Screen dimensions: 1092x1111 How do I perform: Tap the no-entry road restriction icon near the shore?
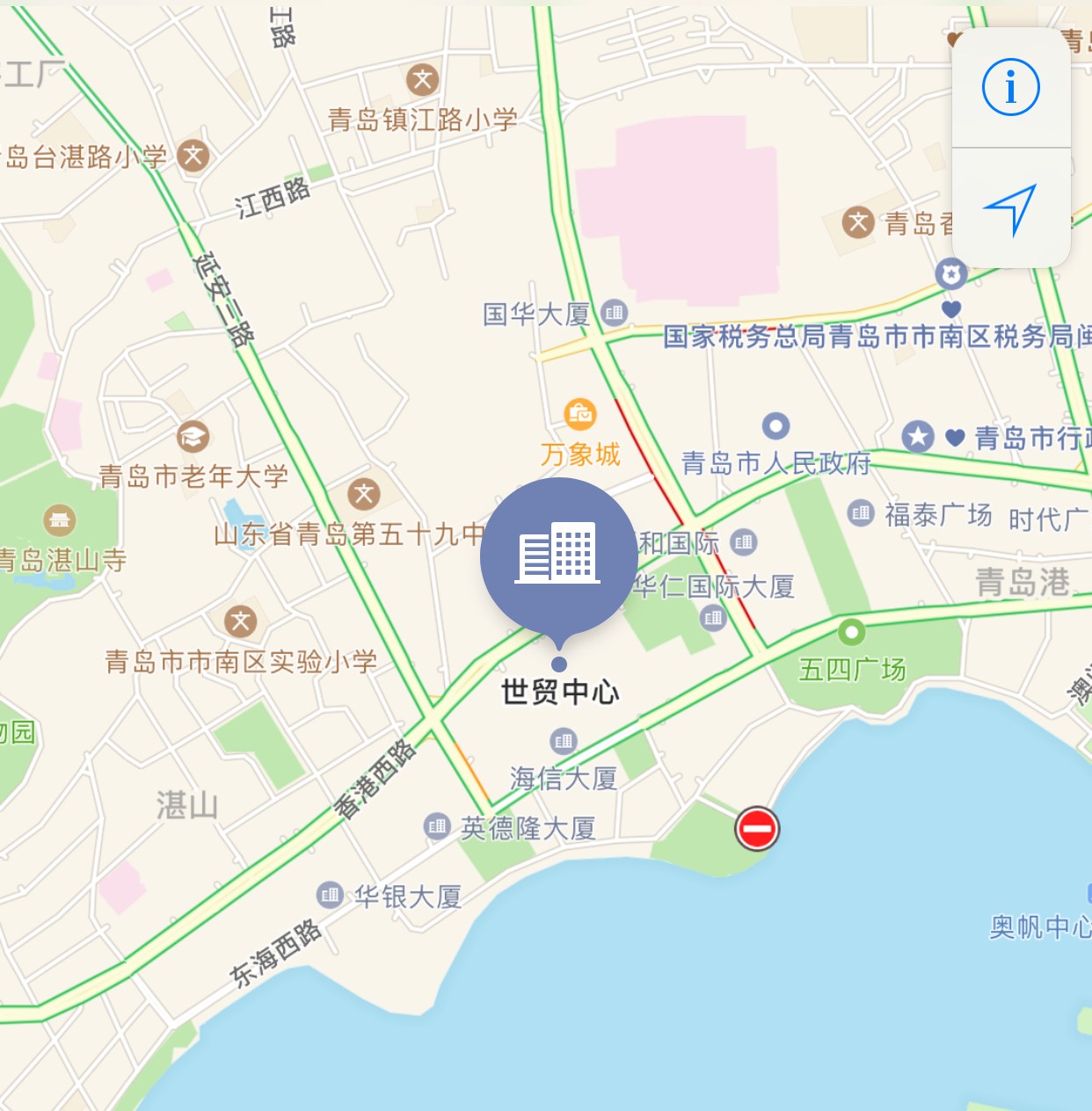click(758, 828)
